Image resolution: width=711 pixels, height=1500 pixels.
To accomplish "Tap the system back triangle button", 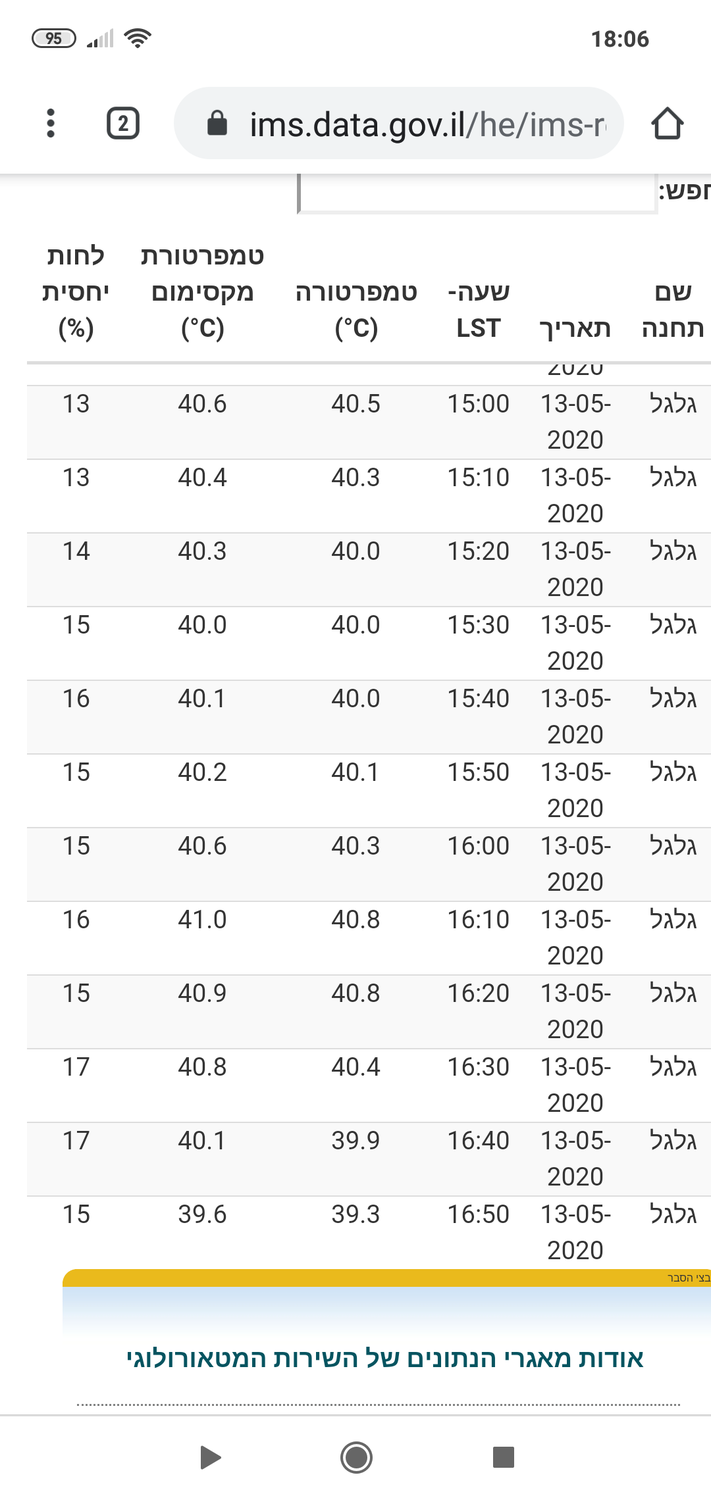I will (x=210, y=1457).
